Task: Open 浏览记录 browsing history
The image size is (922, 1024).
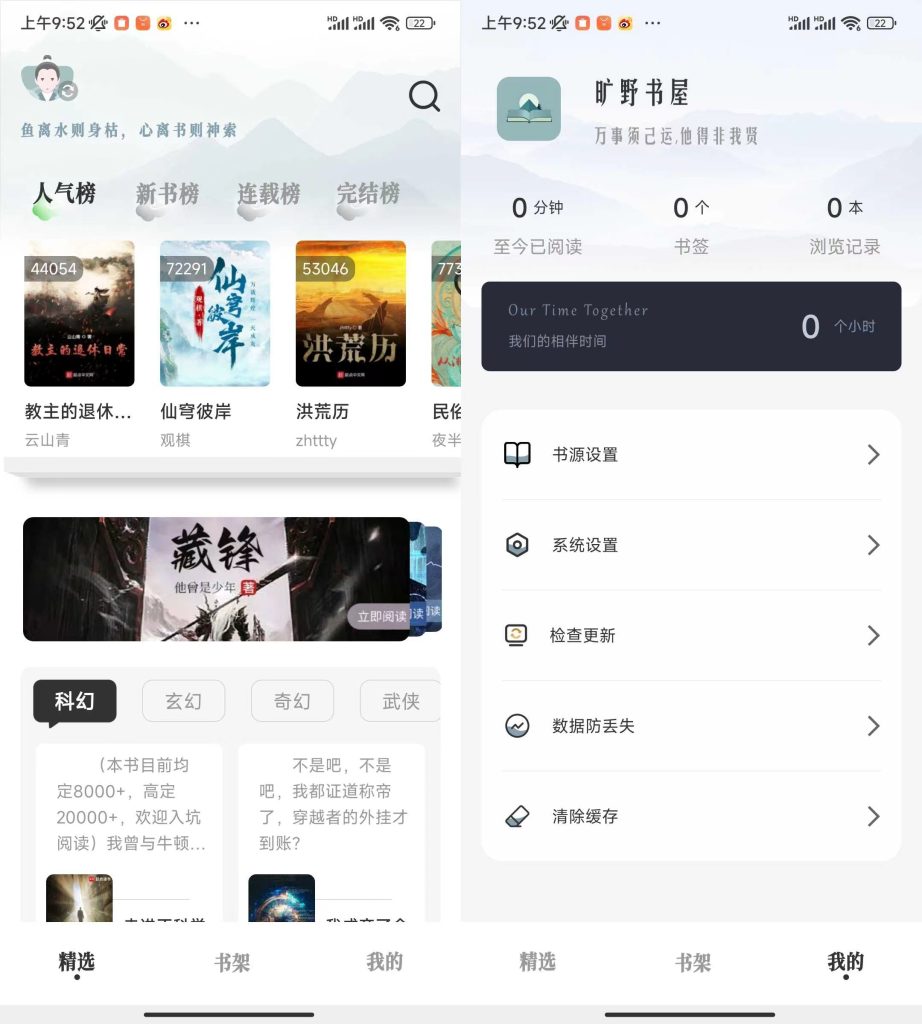Action: point(844,225)
